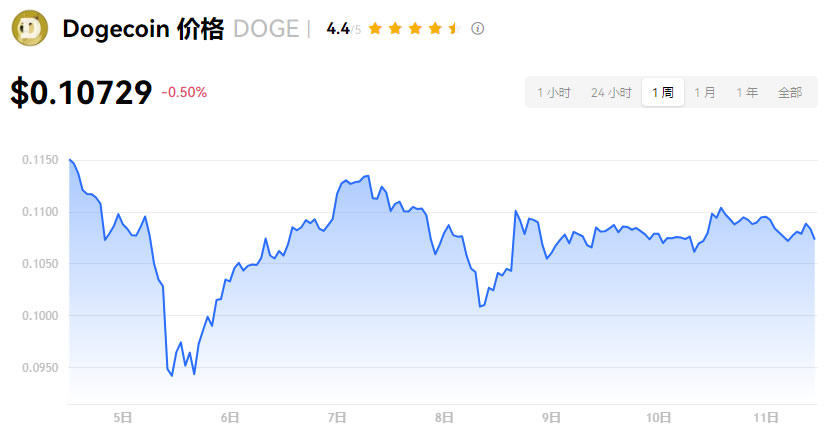Select the 24小时 time range
The height and width of the screenshot is (440, 830).
coord(610,92)
